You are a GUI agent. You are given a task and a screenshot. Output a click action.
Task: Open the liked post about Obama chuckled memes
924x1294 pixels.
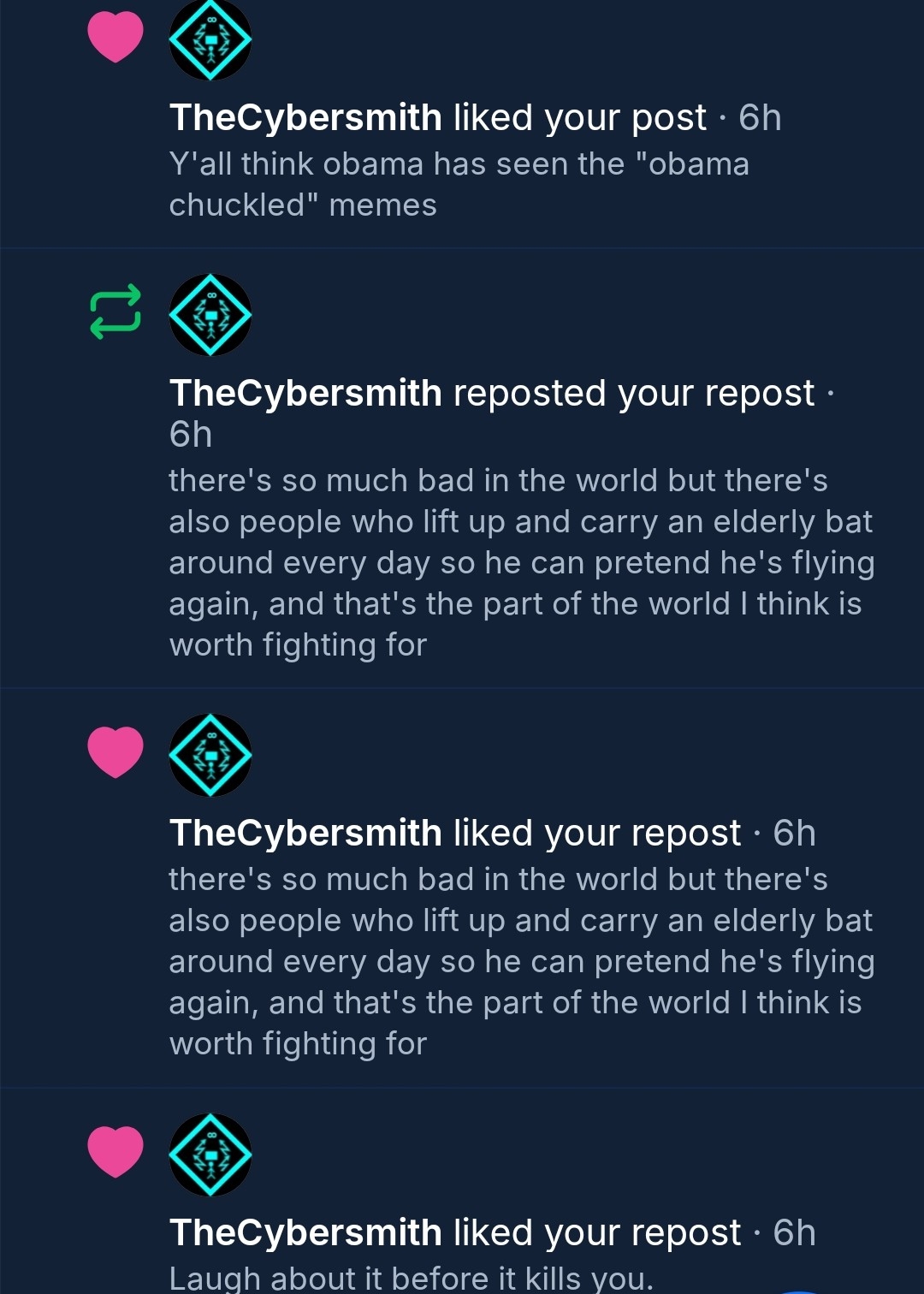point(459,184)
